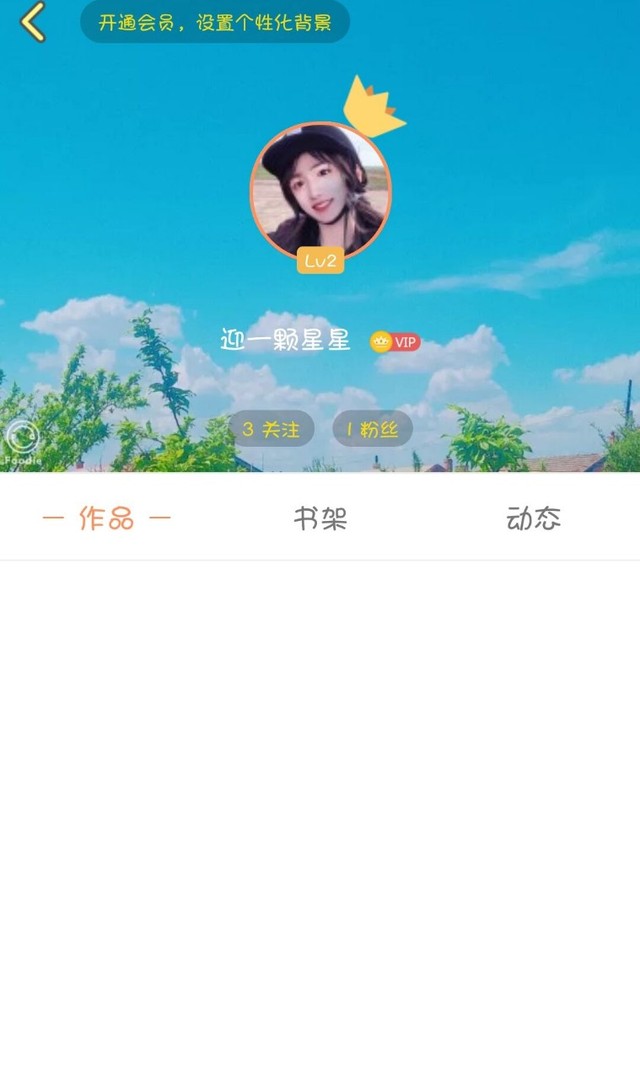
Task: Go back using the yellow arrow
Action: (x=33, y=22)
